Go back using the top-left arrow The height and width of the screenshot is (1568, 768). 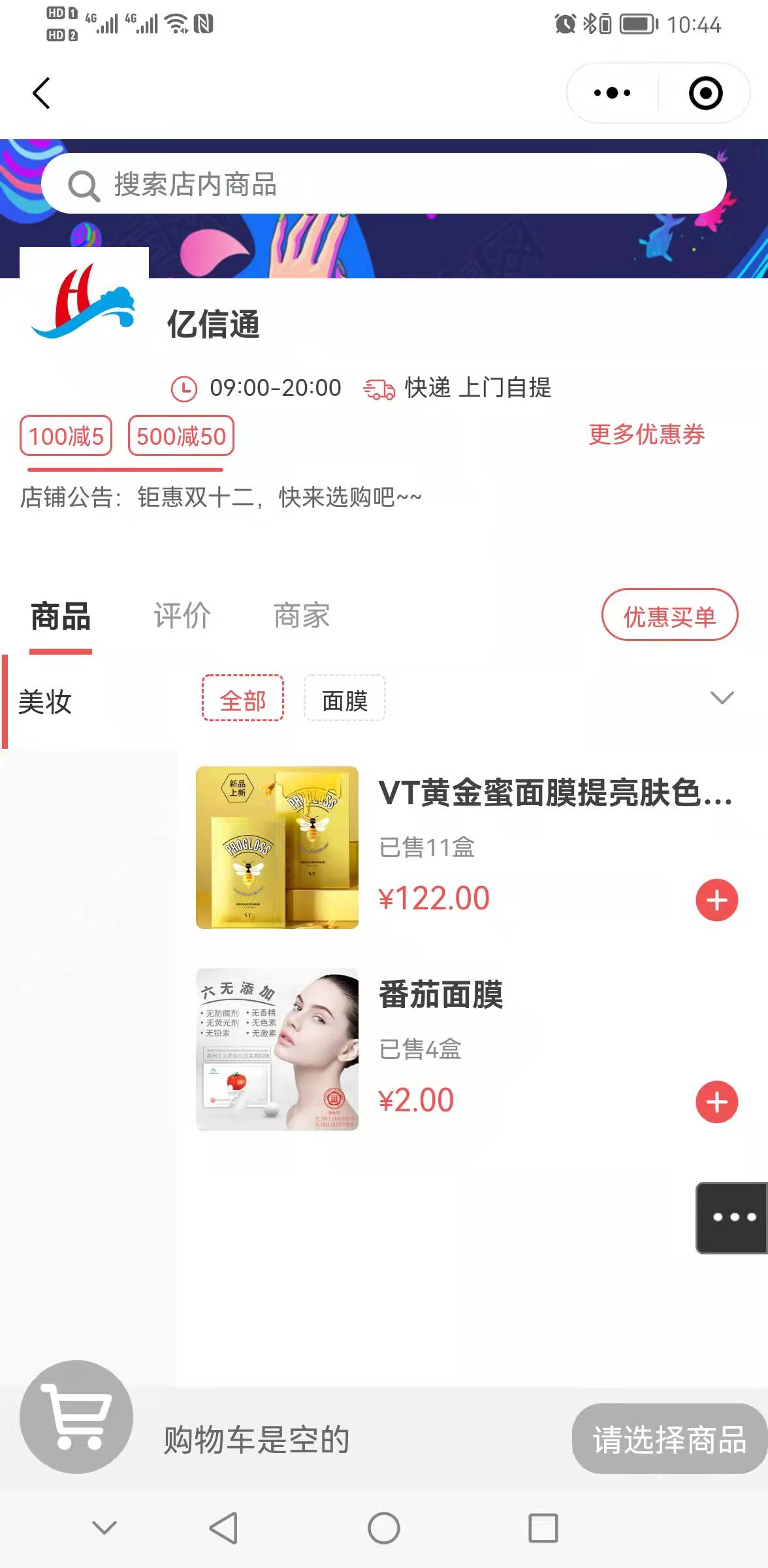pos(42,93)
